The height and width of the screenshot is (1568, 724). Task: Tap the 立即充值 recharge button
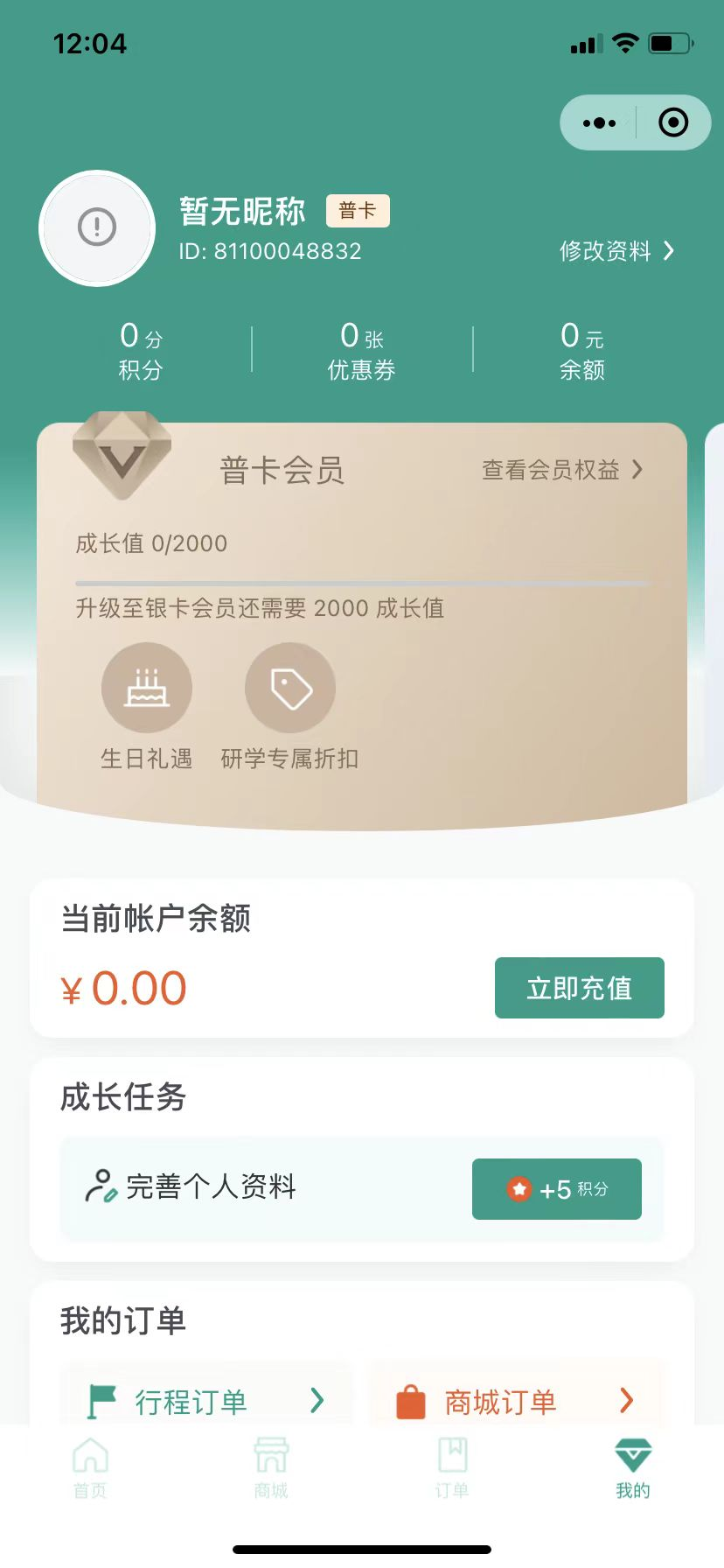tap(580, 988)
